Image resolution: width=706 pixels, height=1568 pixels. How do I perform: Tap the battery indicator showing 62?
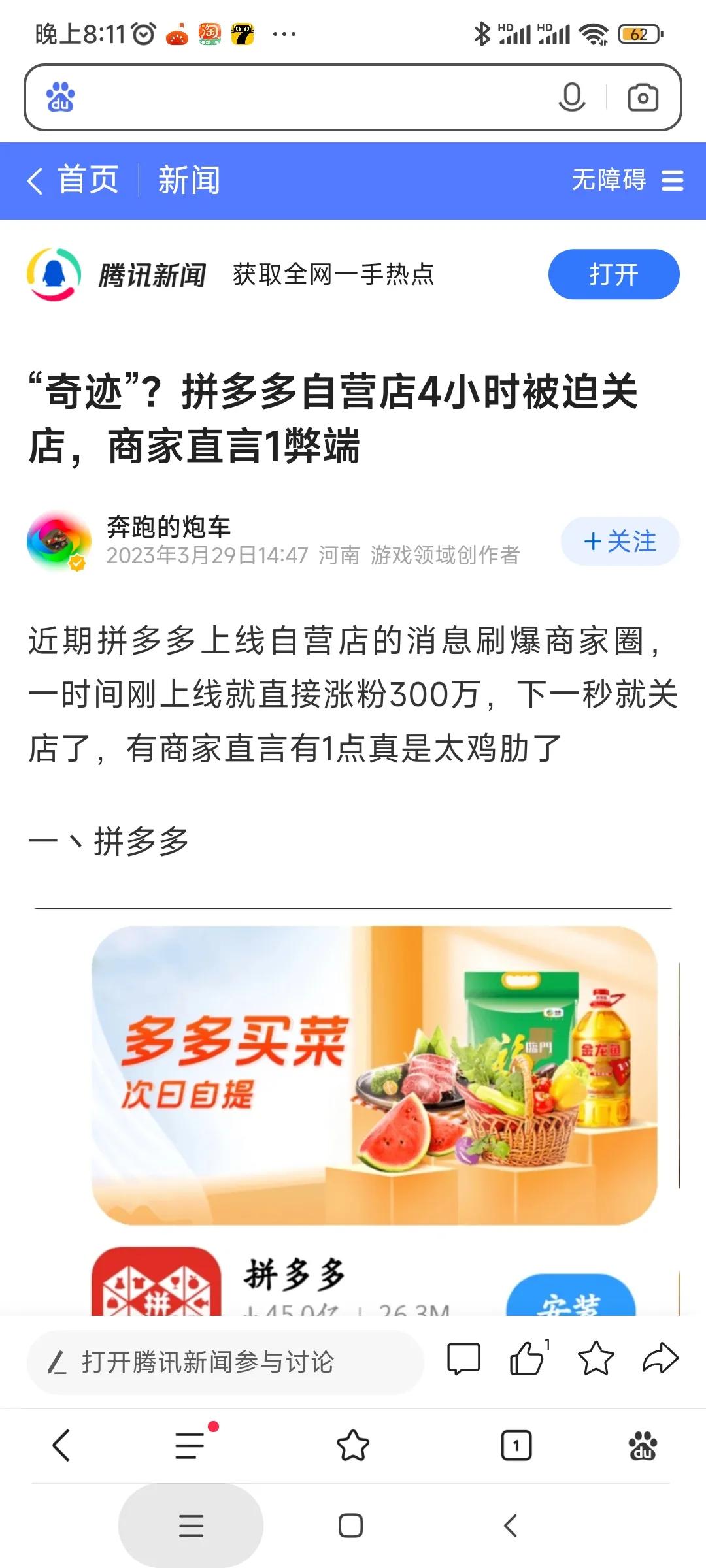[x=639, y=33]
